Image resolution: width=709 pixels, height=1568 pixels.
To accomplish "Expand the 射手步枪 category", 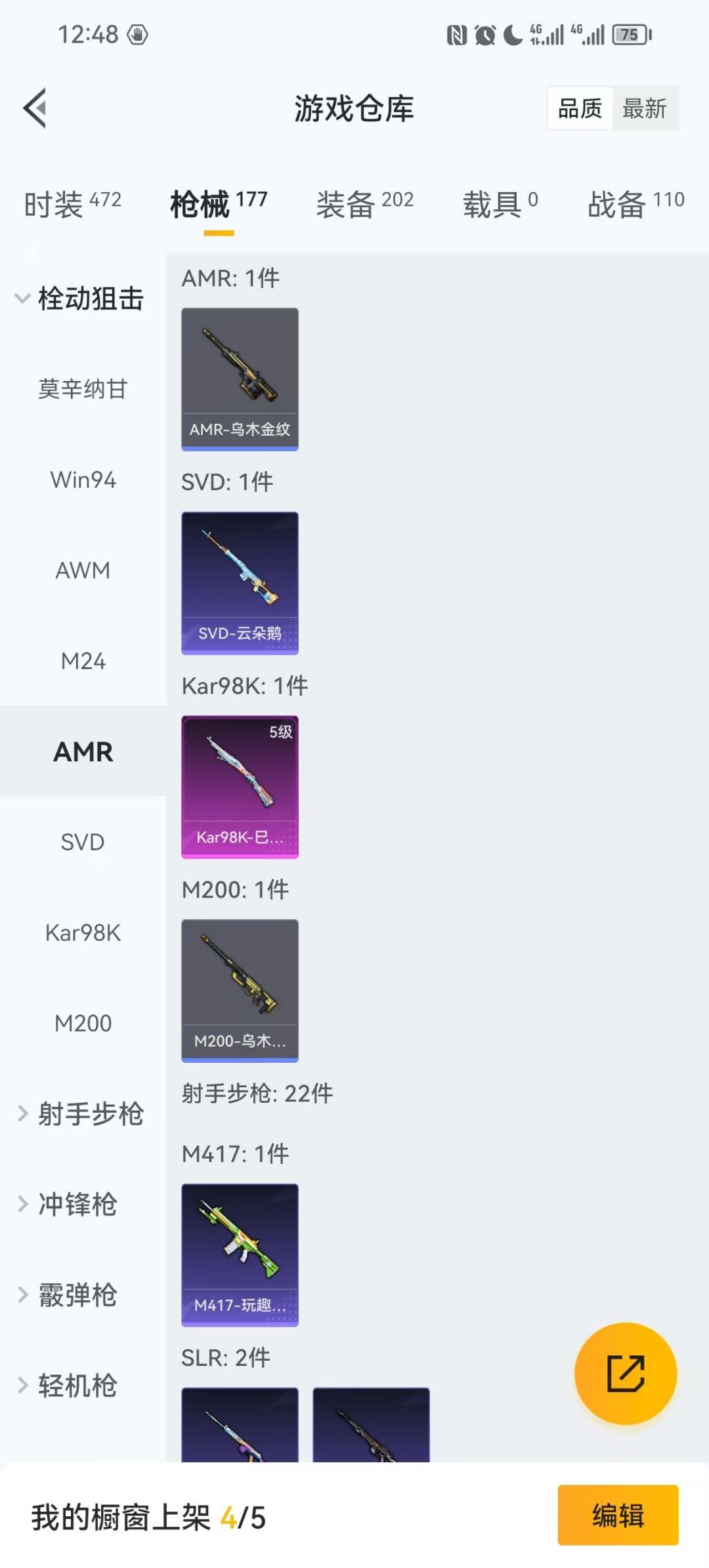I will pos(84,1114).
